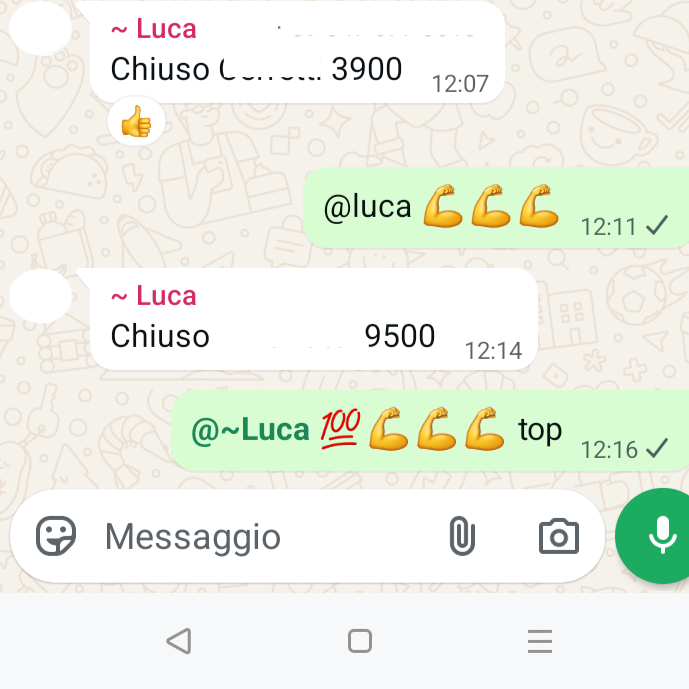Open the thumbs-up reaction under the 3900 message

136,125
